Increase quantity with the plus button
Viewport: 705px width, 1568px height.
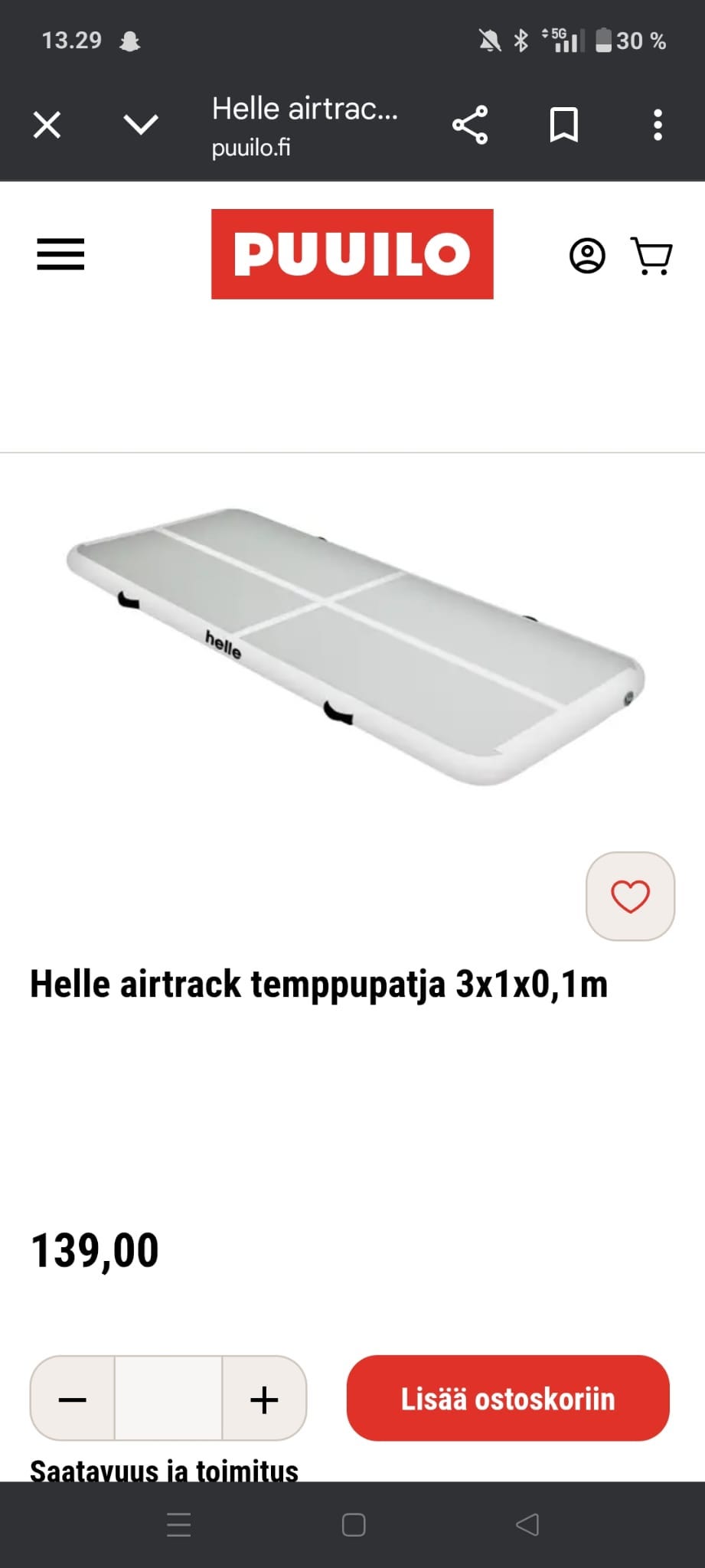[264, 1399]
